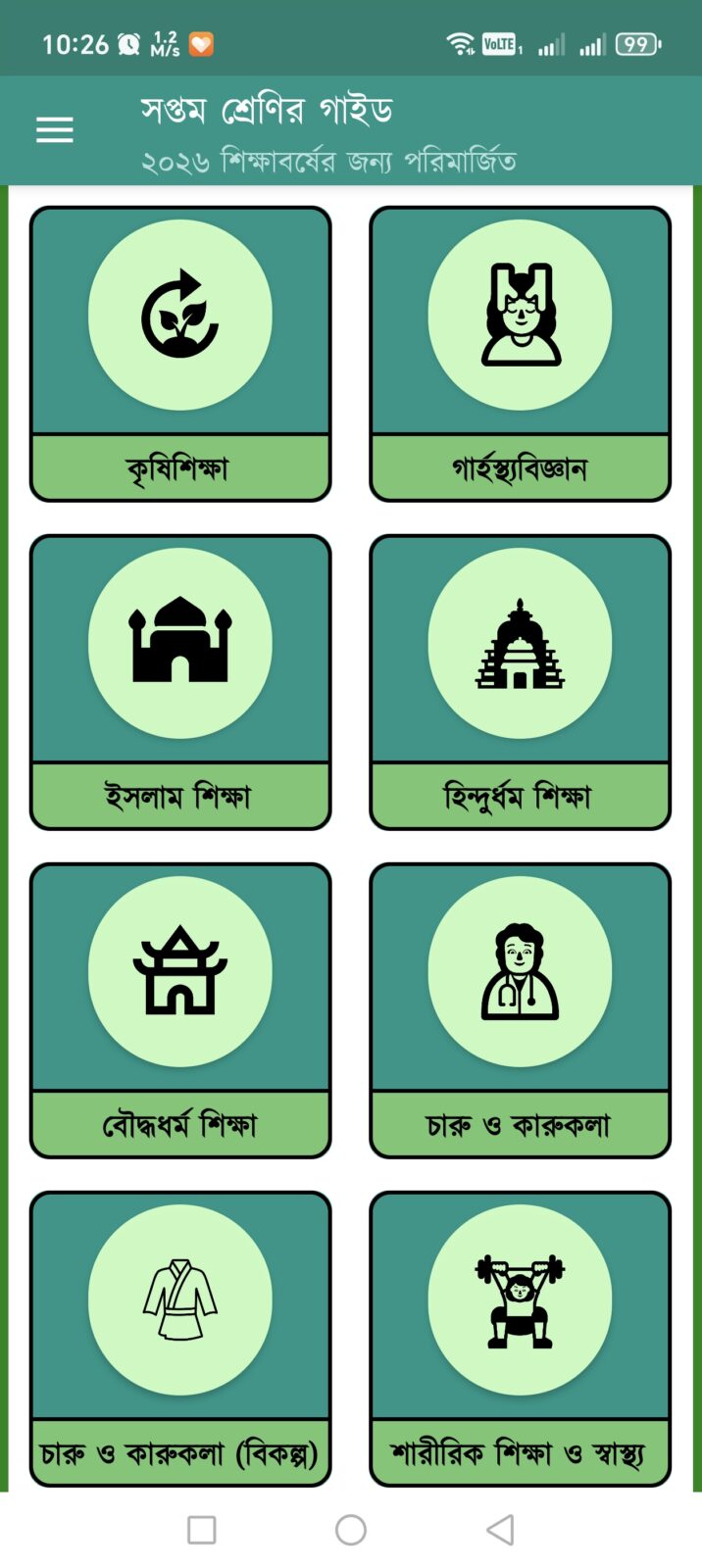702x1568 pixels.
Task: Open the কৃষিশিক্ষা subject card
Action: tap(180, 354)
